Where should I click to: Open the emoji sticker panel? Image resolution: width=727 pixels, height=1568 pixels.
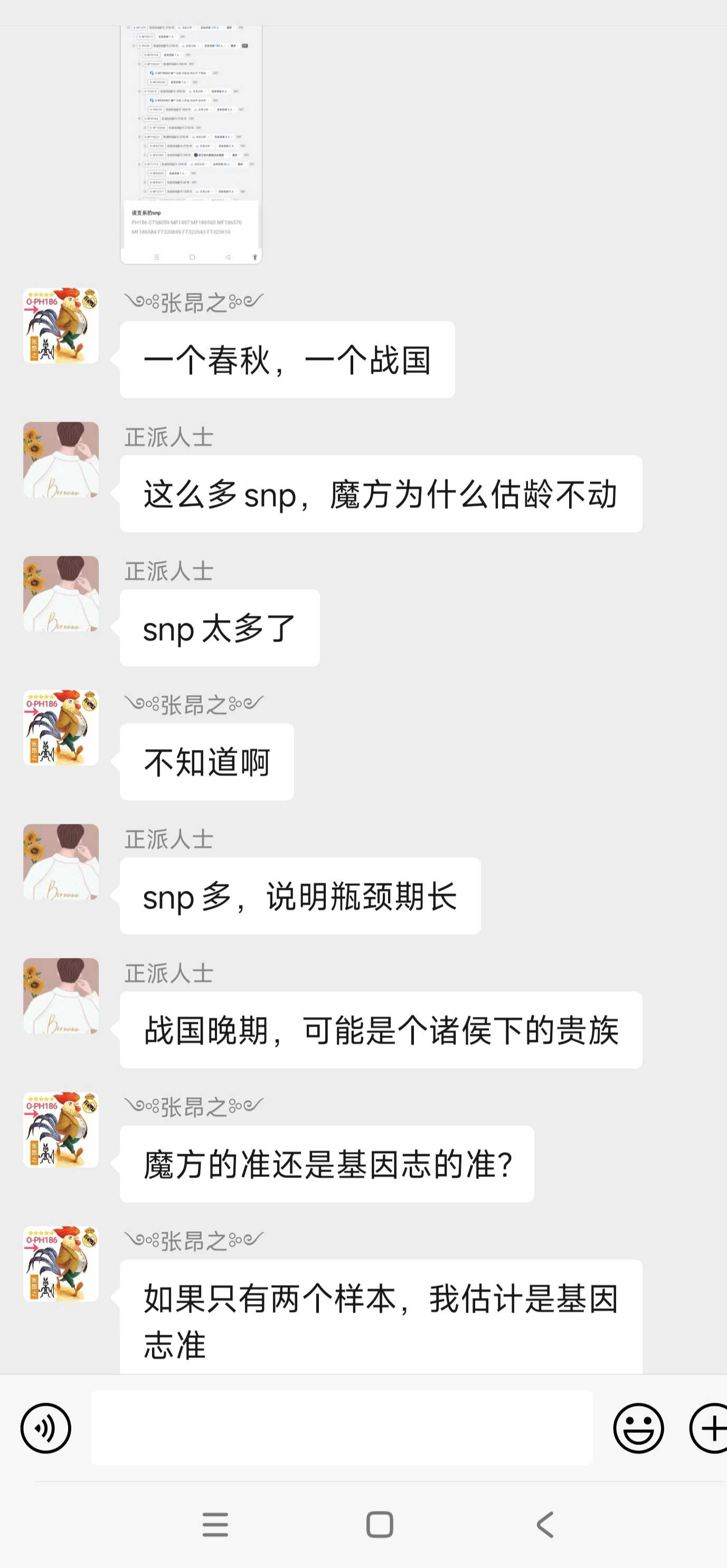point(638,1428)
